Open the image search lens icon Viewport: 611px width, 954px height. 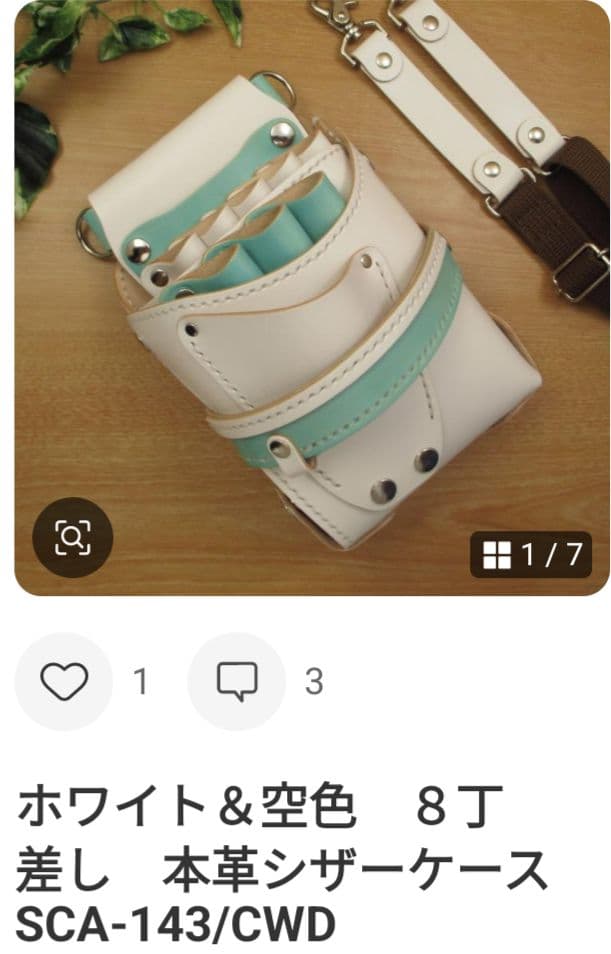pyautogui.click(x=72, y=538)
